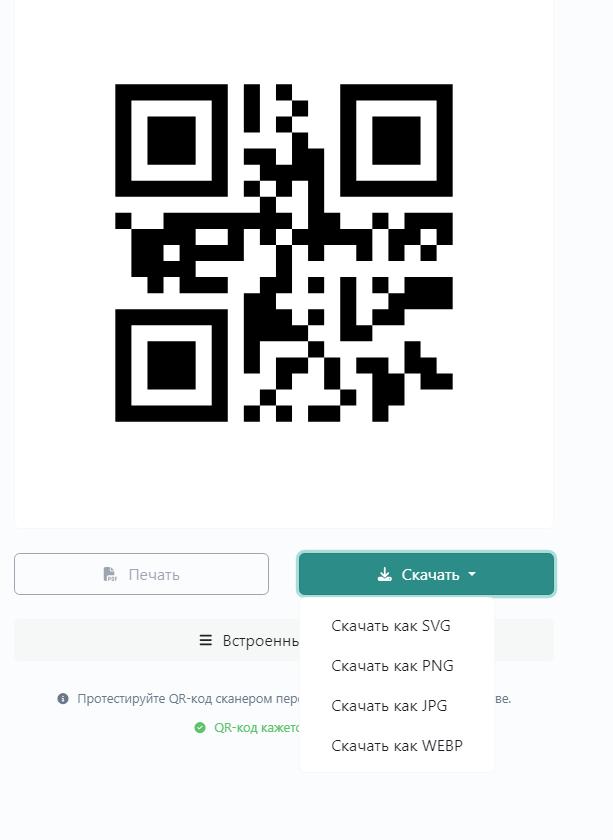The height and width of the screenshot is (840, 613).
Task: Select Скачать как SVG
Action: tap(391, 626)
